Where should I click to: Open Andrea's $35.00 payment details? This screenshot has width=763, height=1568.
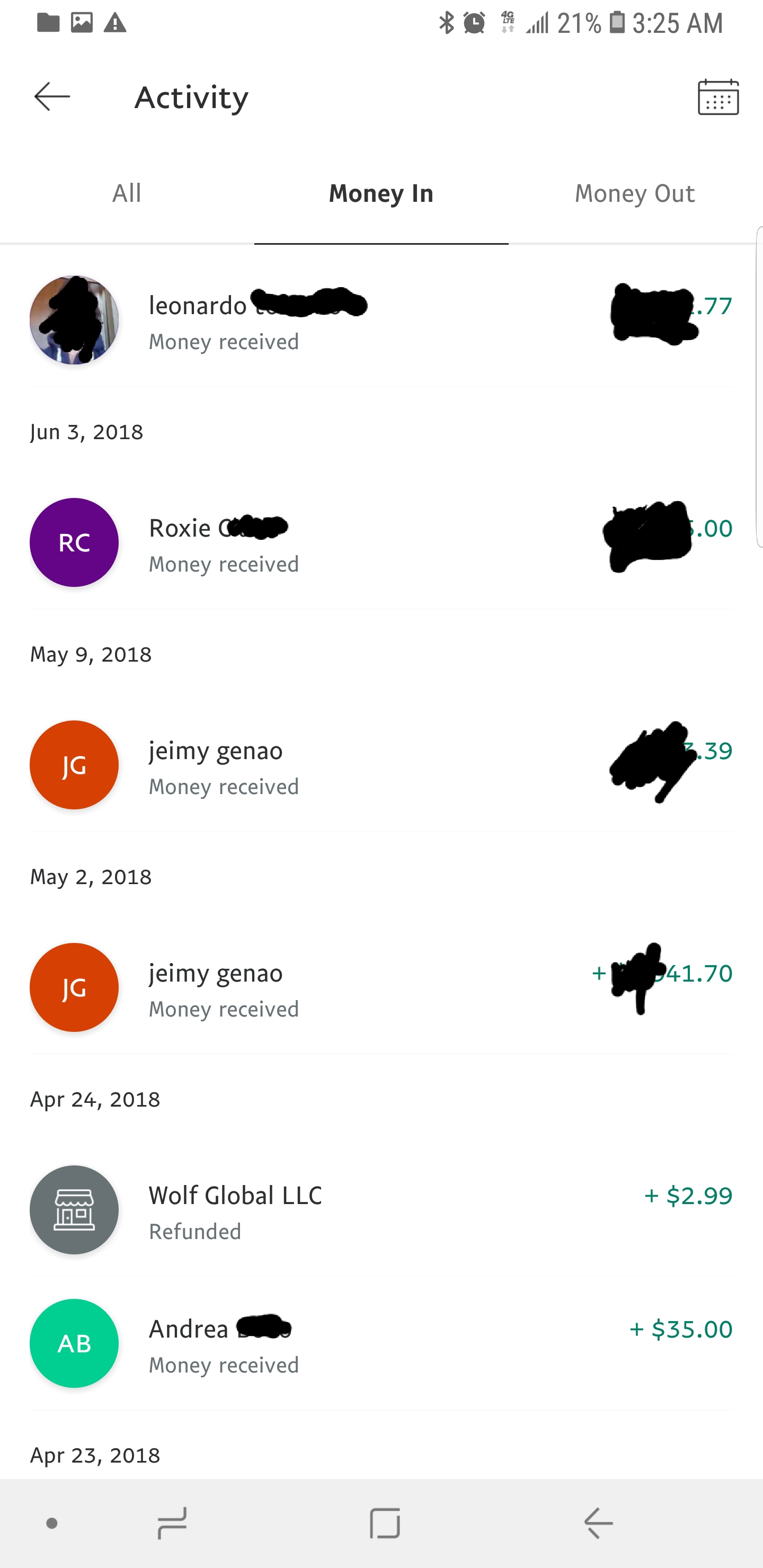(x=381, y=1343)
